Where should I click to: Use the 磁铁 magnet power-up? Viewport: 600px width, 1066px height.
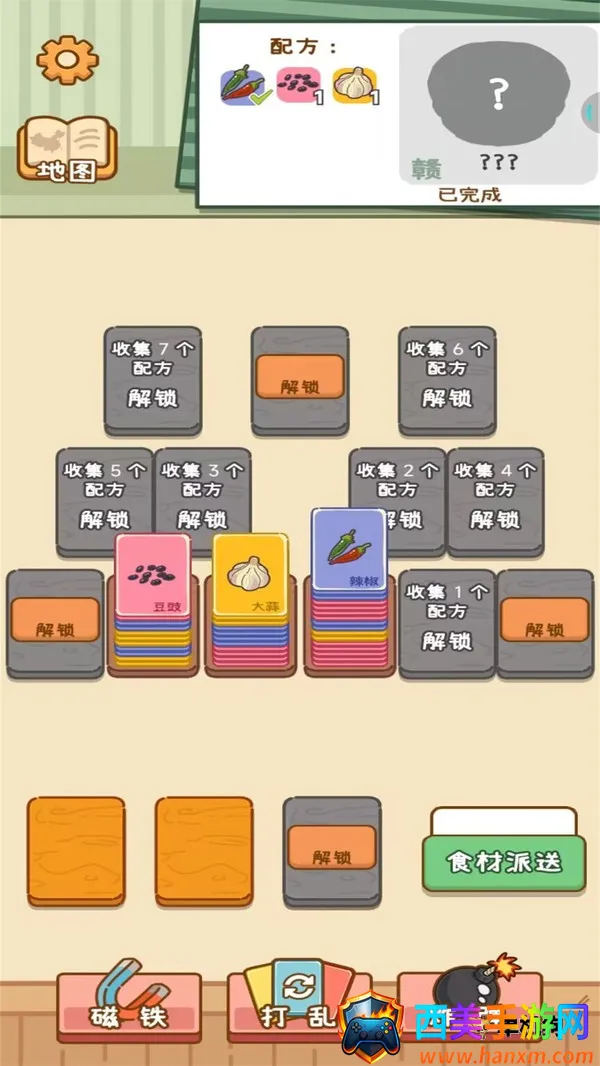pyautogui.click(x=129, y=1005)
